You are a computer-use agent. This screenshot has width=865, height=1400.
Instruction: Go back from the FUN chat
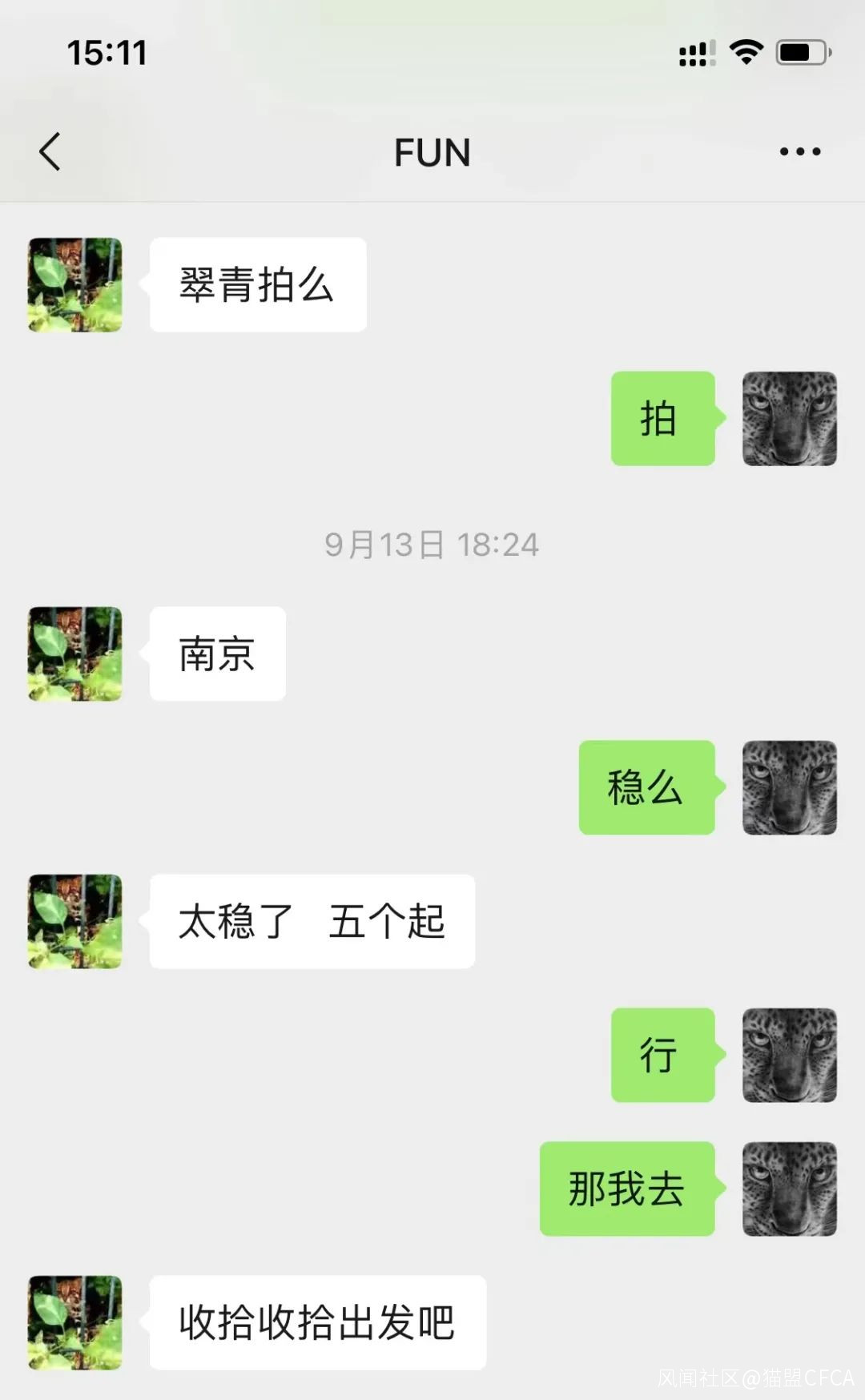click(50, 151)
